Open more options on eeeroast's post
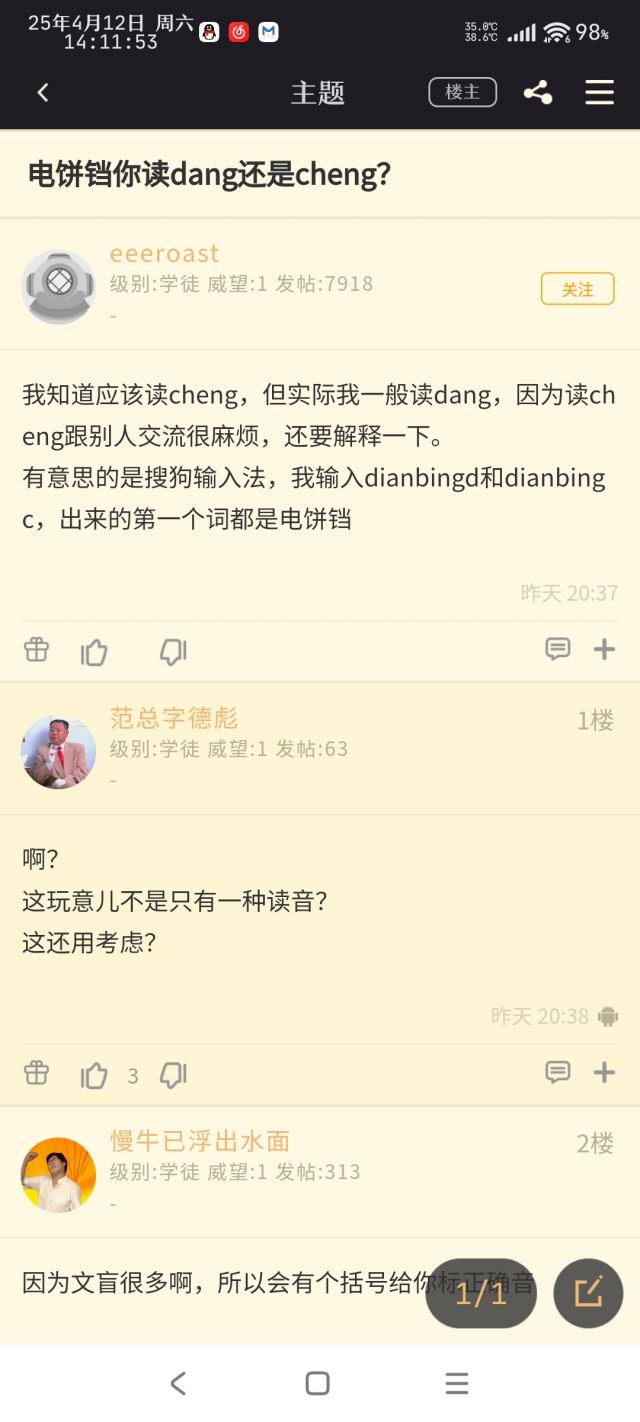640x1422 pixels. (x=604, y=649)
